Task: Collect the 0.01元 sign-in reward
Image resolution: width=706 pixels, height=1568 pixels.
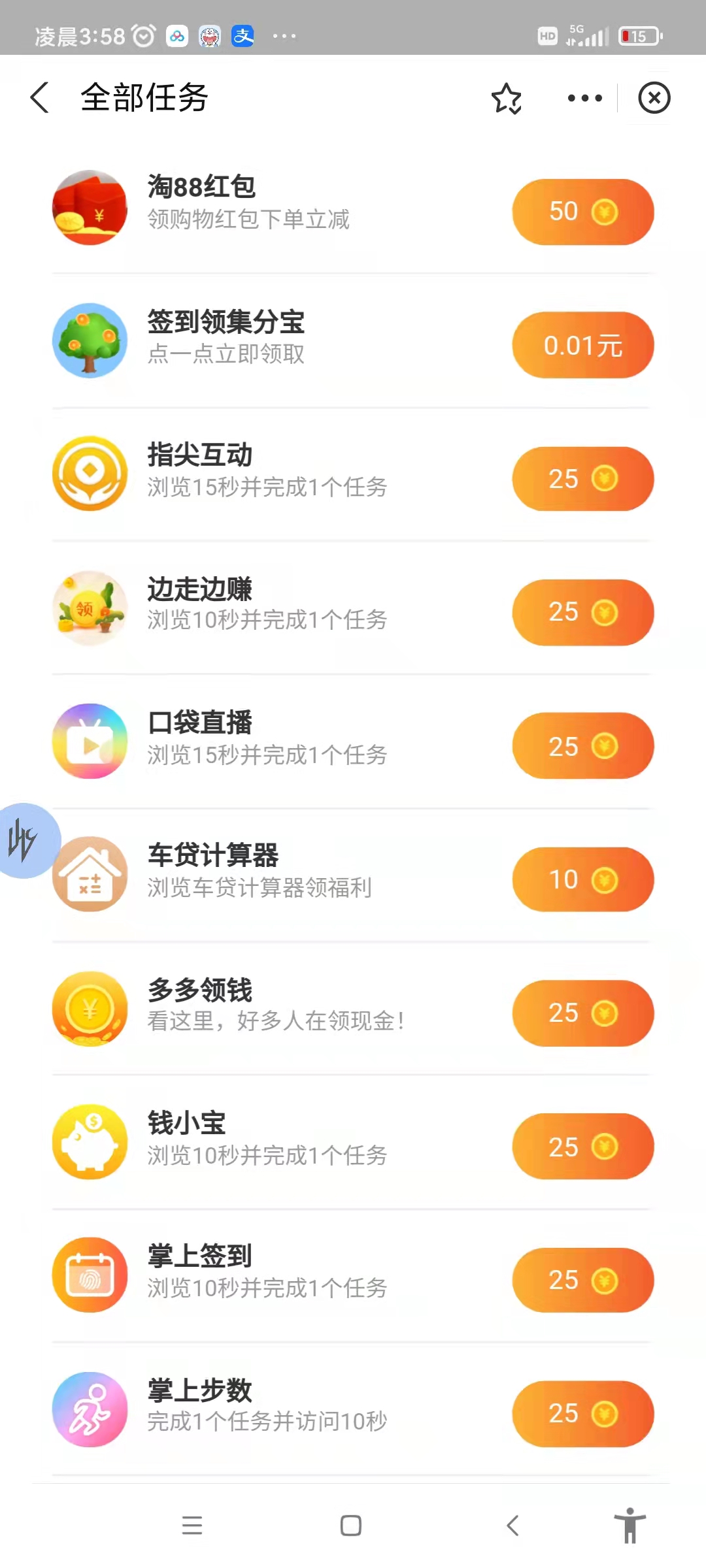Action: [582, 345]
